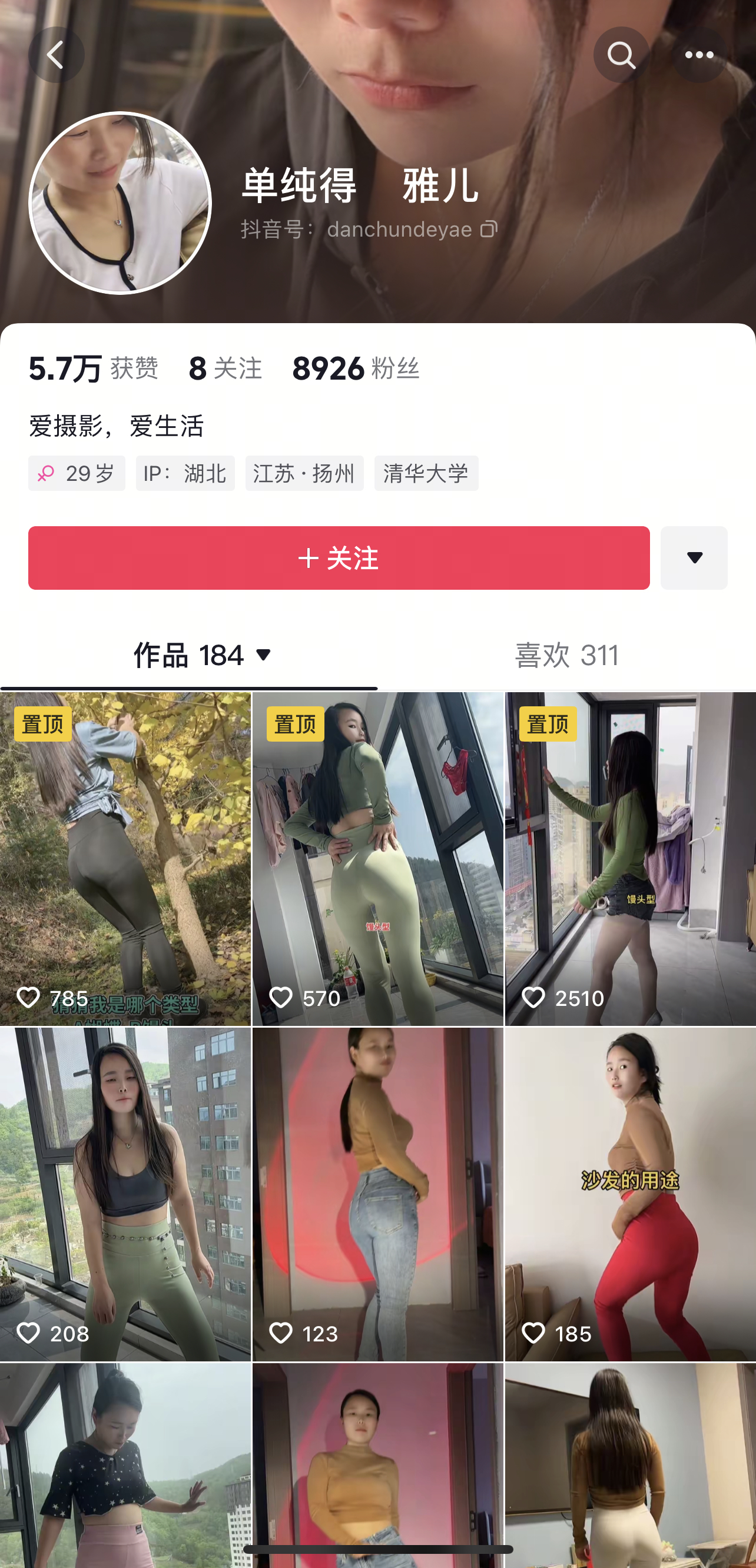Screen dimensions: 756x1568
Task: Expand the dropdown arrow beside follow button
Action: 694,557
